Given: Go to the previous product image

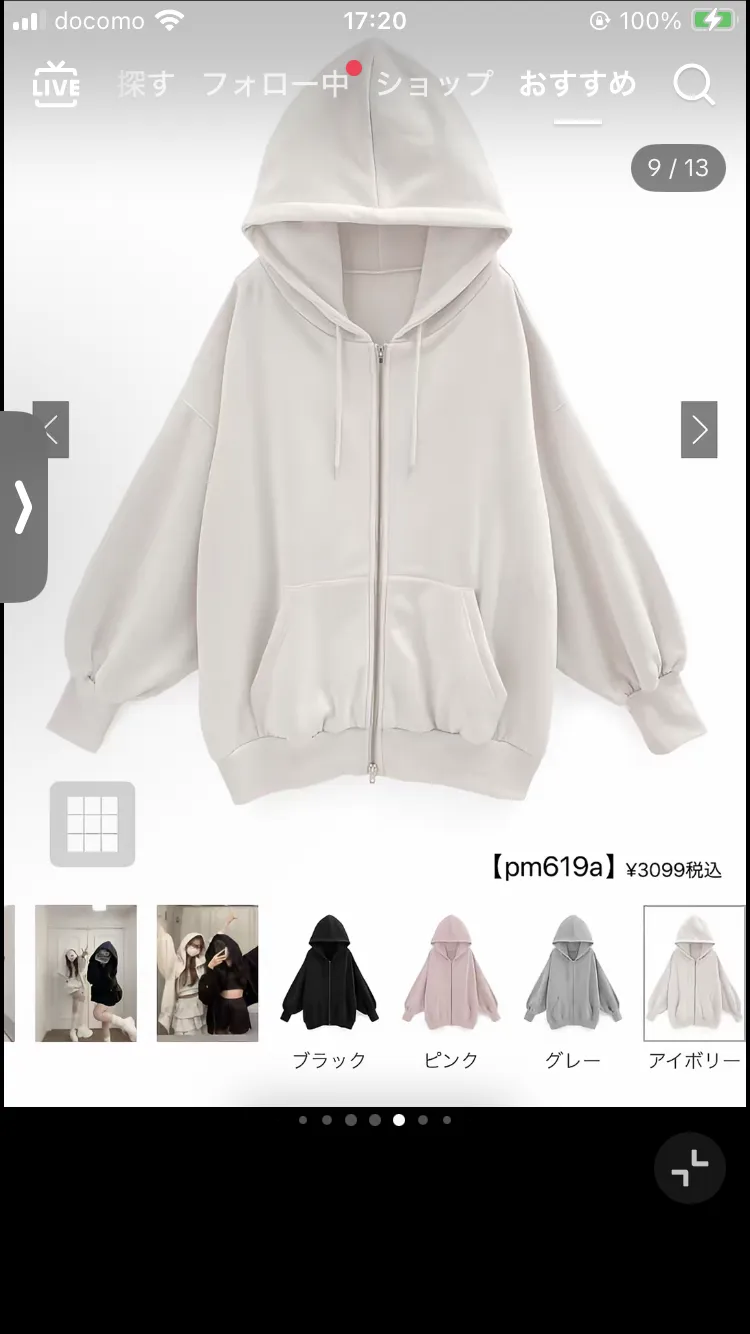Looking at the screenshot, I should pyautogui.click(x=51, y=430).
